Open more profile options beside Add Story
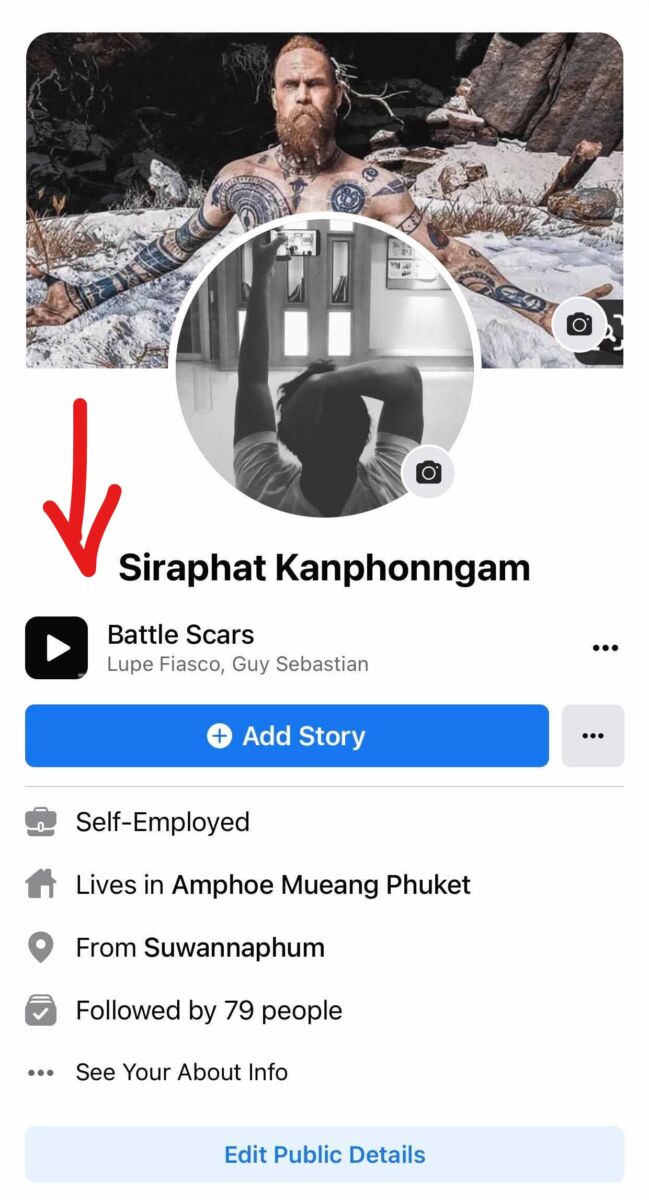The width and height of the screenshot is (649, 1200). (x=593, y=736)
